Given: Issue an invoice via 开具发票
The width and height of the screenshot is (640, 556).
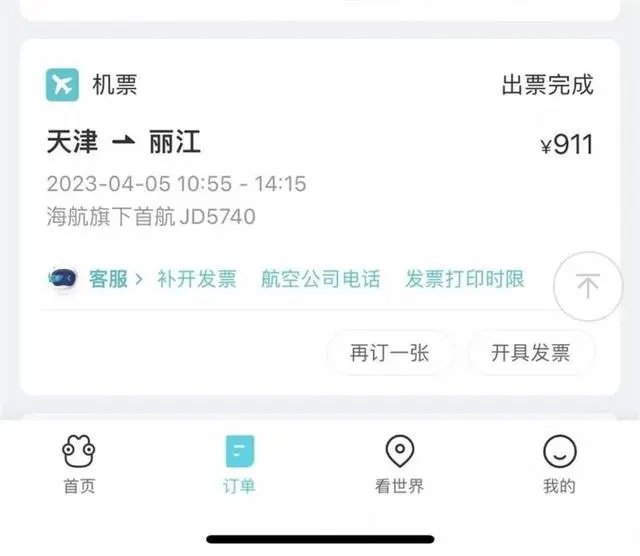Looking at the screenshot, I should [530, 352].
